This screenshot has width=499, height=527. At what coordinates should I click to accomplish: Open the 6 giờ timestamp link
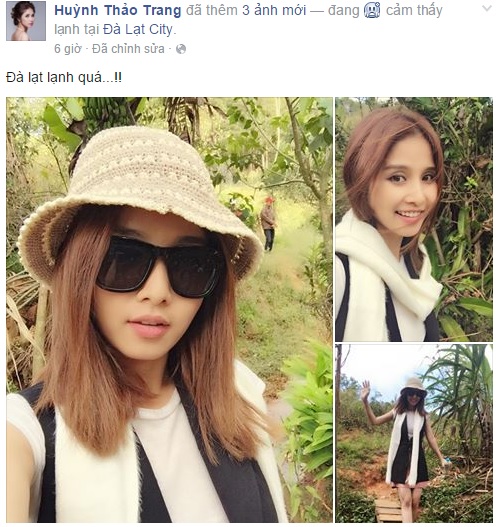coord(68,49)
